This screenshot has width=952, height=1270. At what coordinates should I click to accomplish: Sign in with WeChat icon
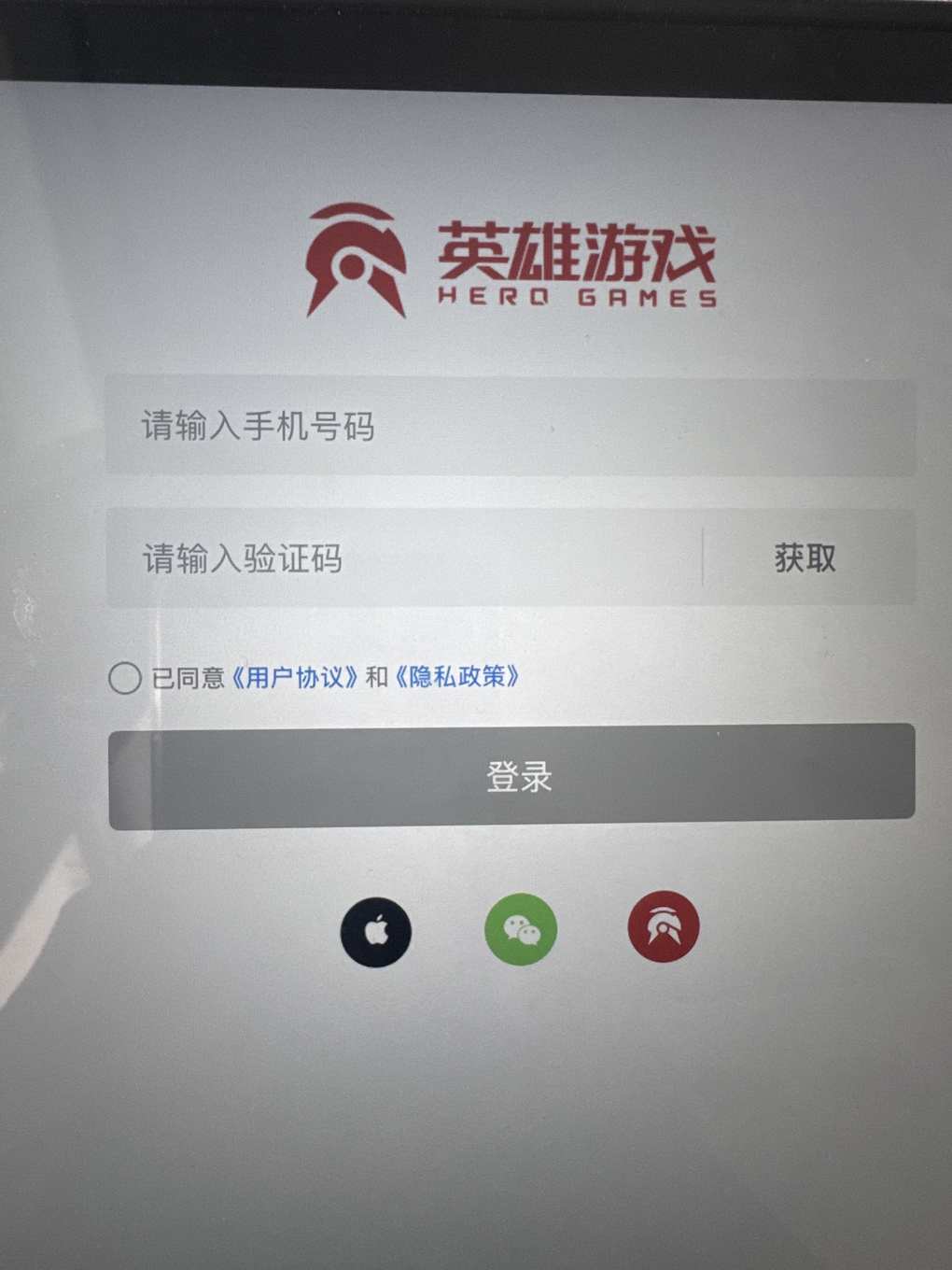[x=521, y=929]
